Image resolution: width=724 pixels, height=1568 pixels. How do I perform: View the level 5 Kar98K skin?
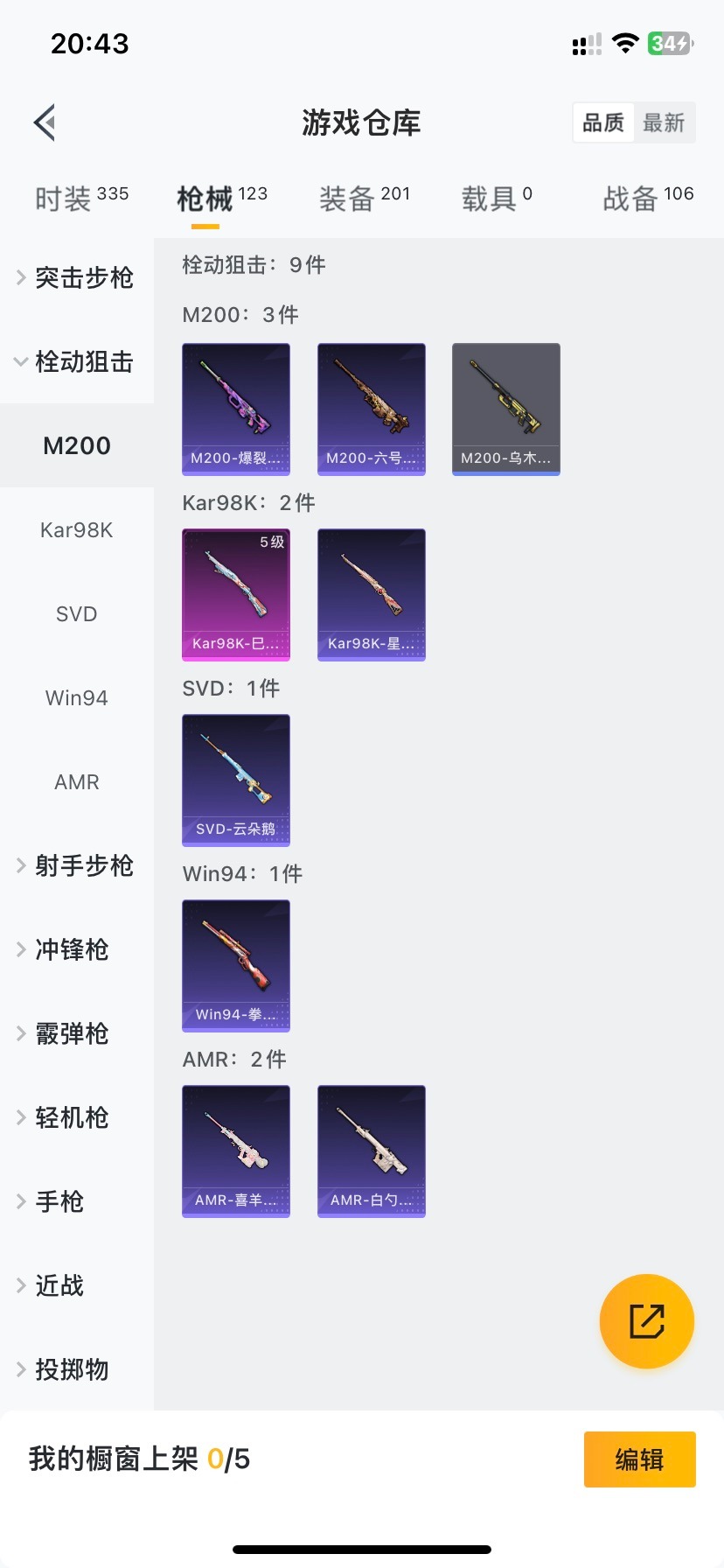236,594
